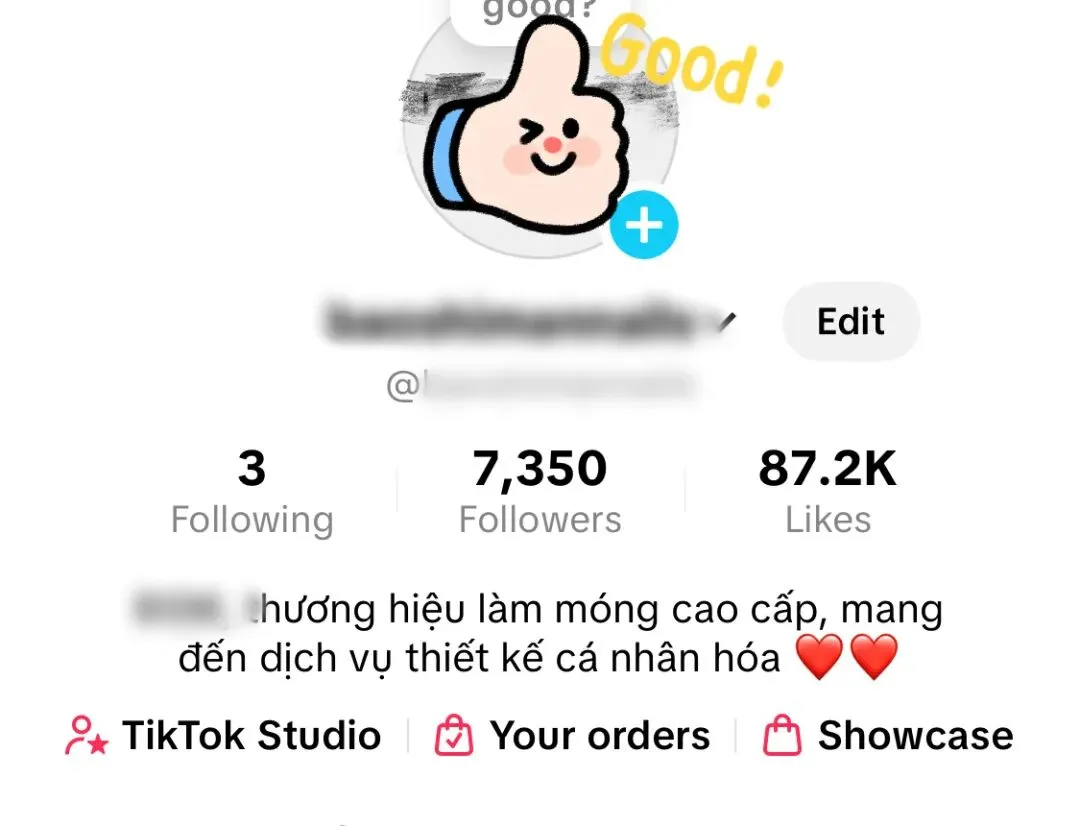Go to Your orders
This screenshot has height=826, width=1080.
[573, 736]
